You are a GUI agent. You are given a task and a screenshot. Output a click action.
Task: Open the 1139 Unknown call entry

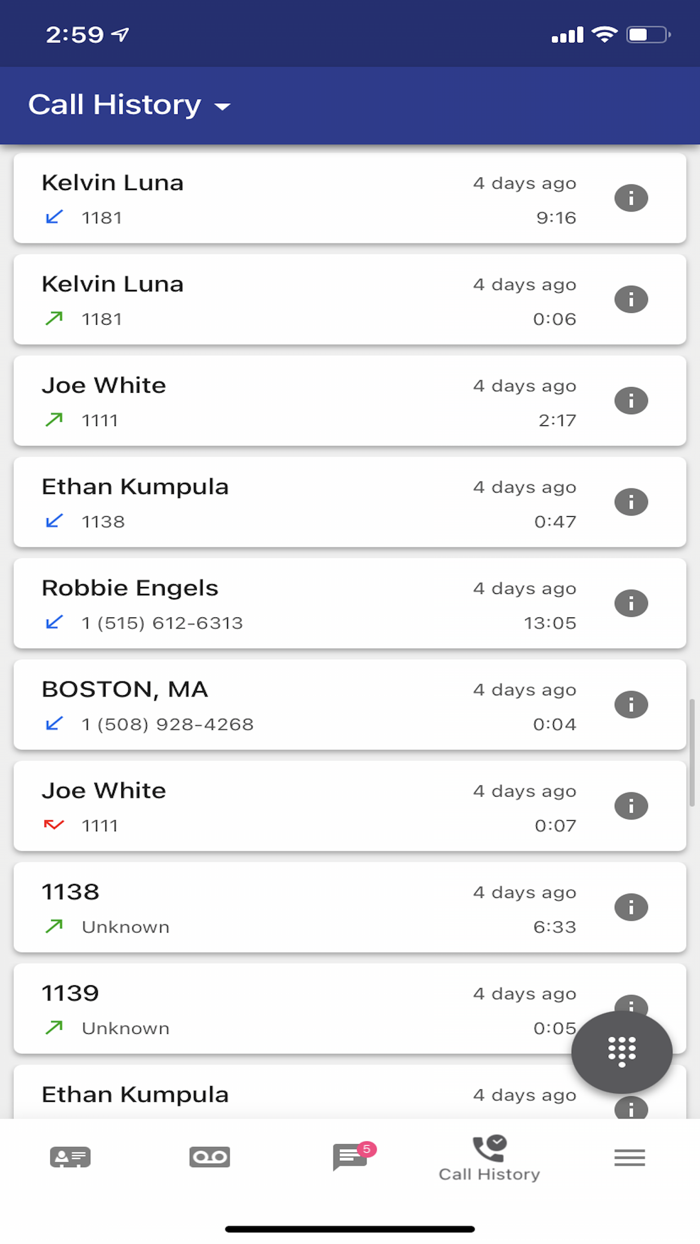pos(350,1008)
